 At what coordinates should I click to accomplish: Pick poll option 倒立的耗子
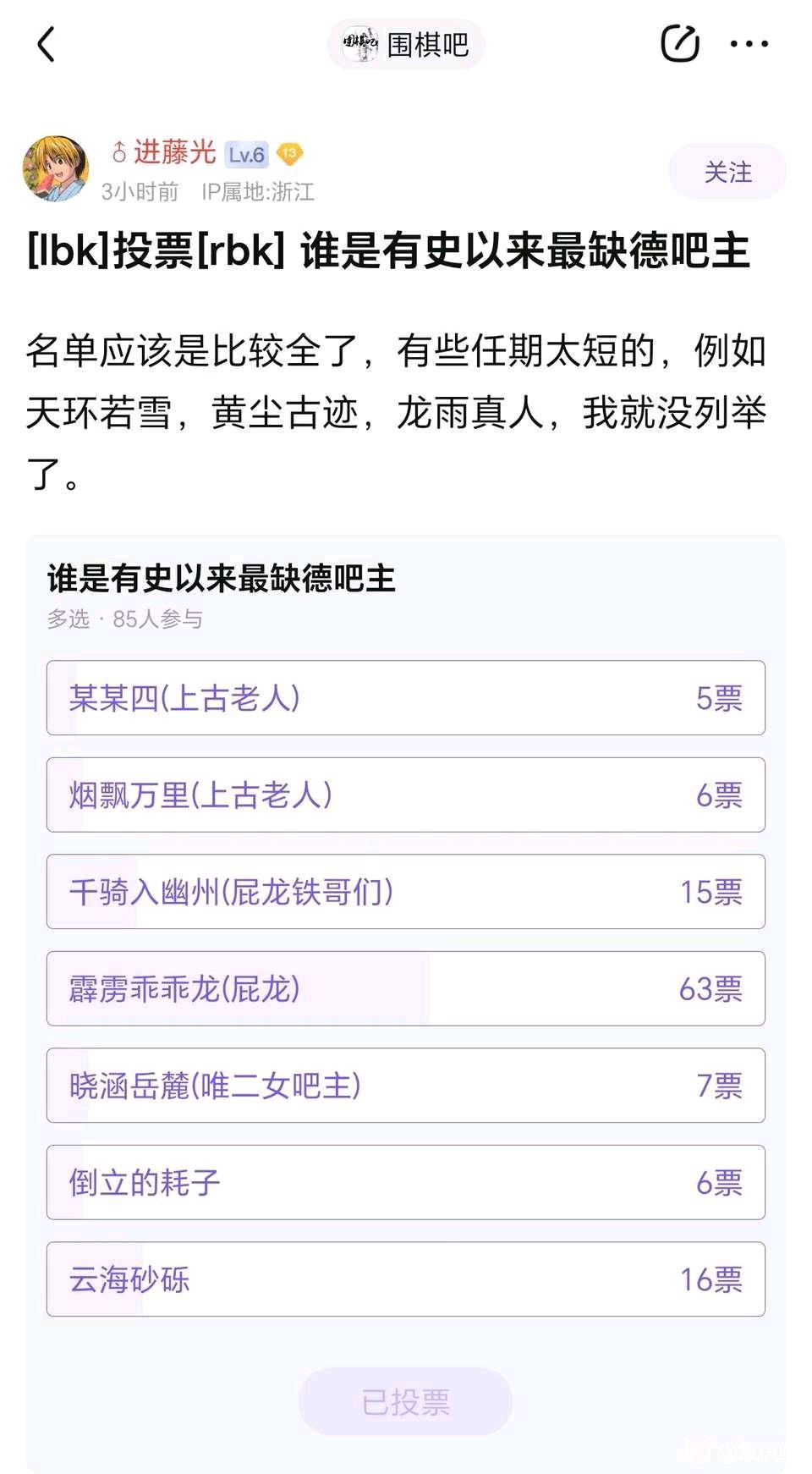click(406, 1182)
